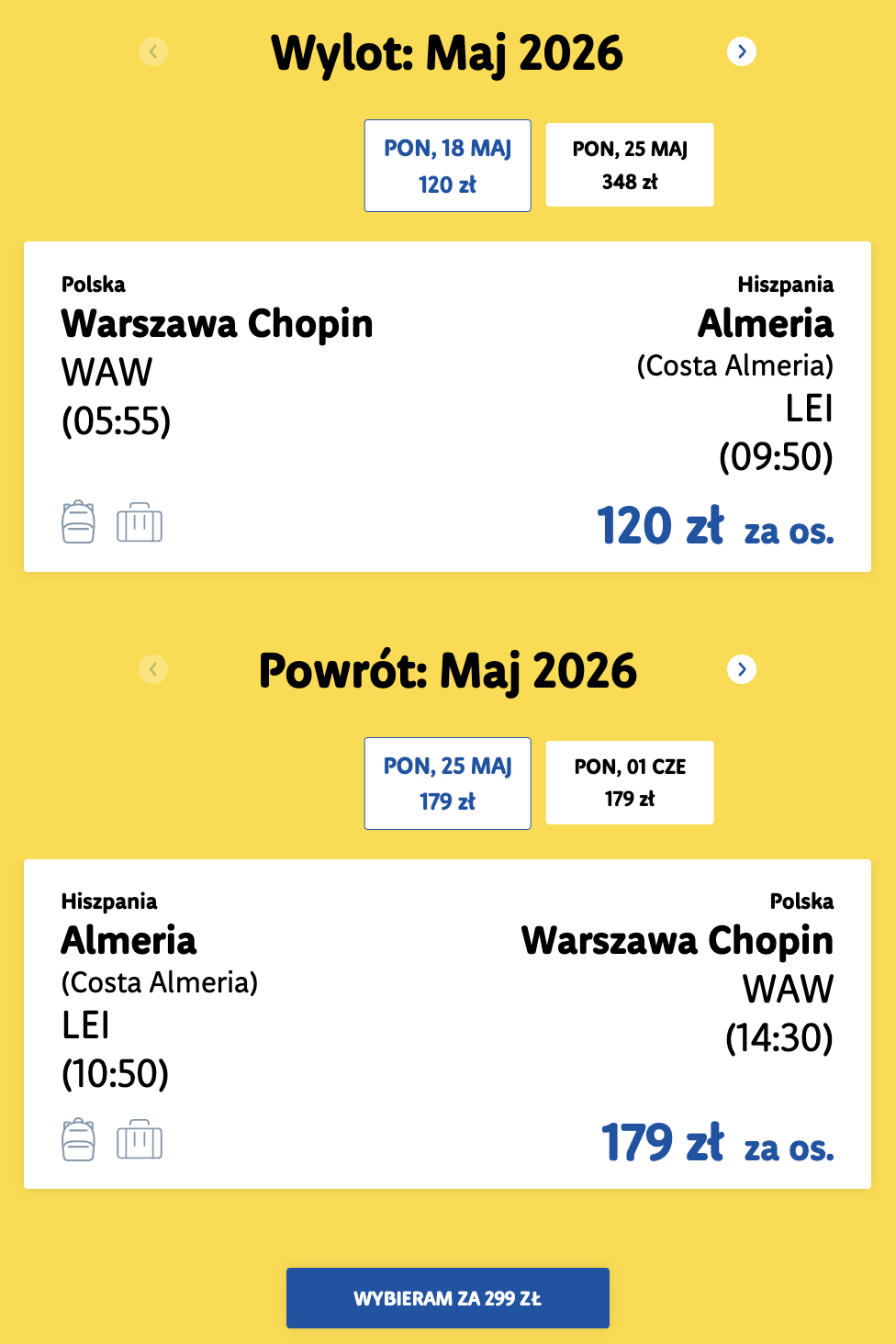Go to previous departure month arrow
The width and height of the screenshot is (896, 1344).
153,51
